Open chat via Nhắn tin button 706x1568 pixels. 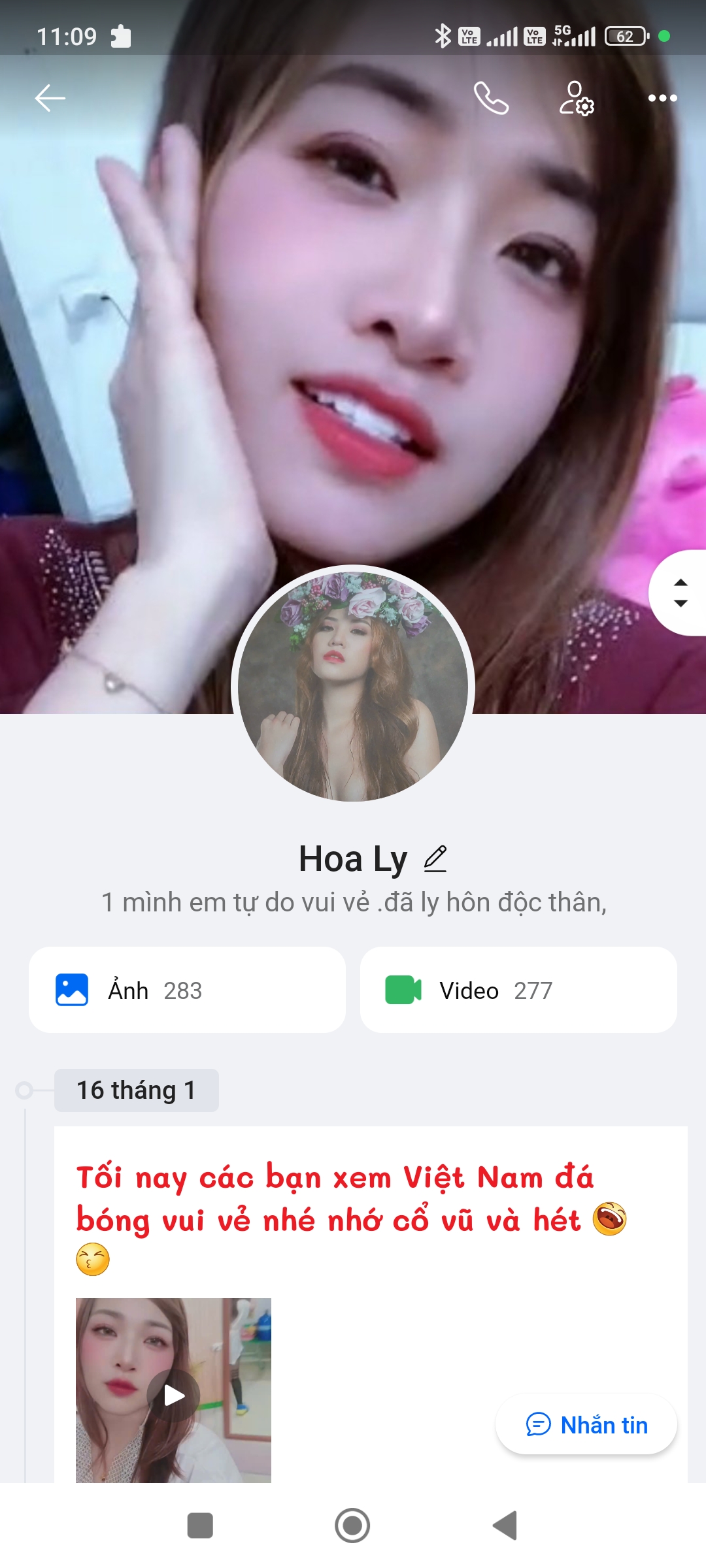[586, 1425]
